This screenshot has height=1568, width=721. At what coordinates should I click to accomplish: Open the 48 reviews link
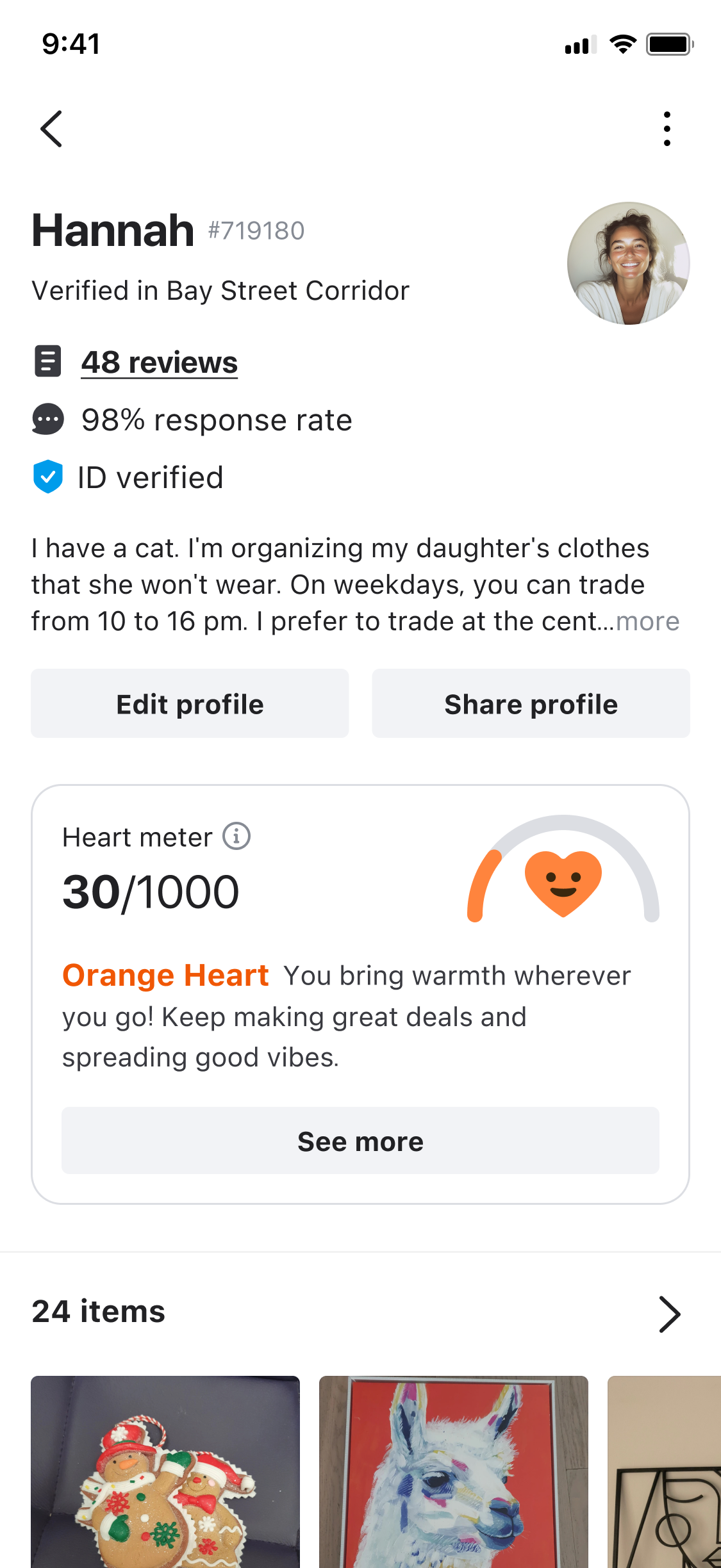159,362
